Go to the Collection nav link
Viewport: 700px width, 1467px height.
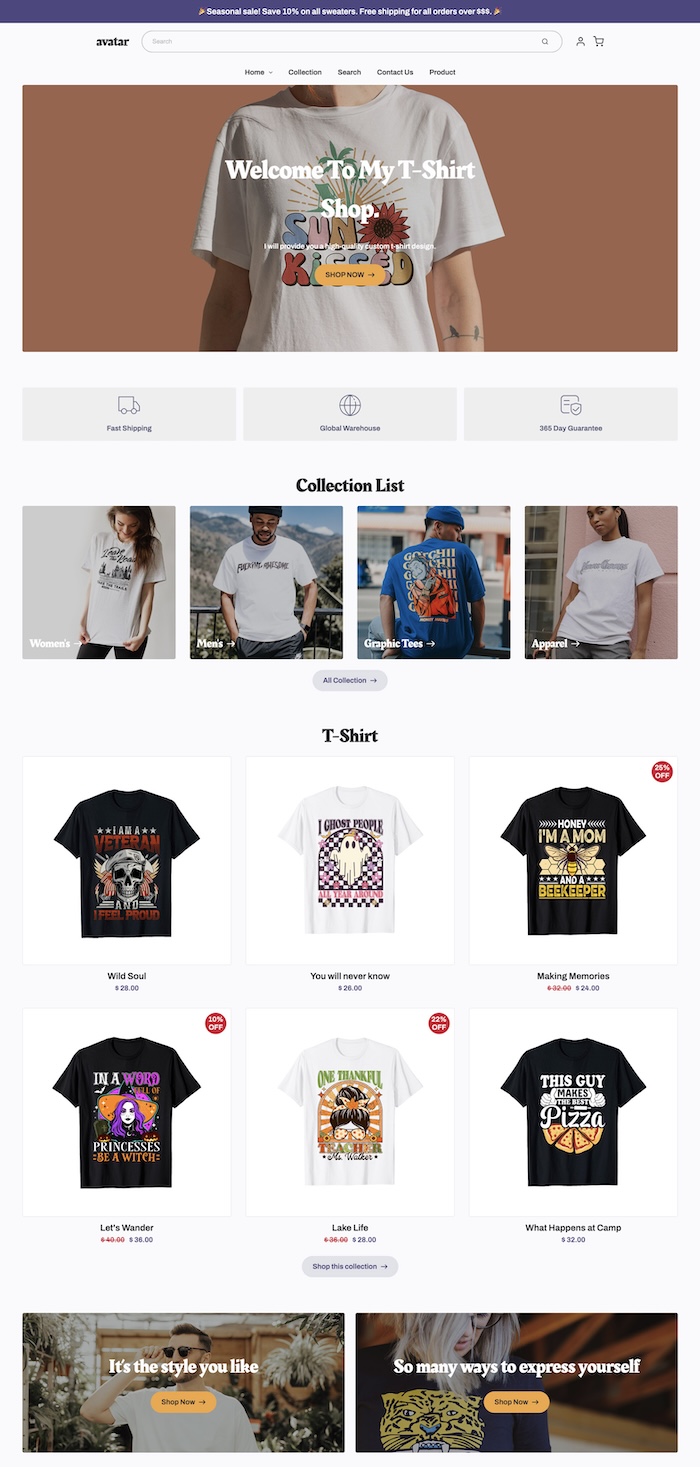305,72
